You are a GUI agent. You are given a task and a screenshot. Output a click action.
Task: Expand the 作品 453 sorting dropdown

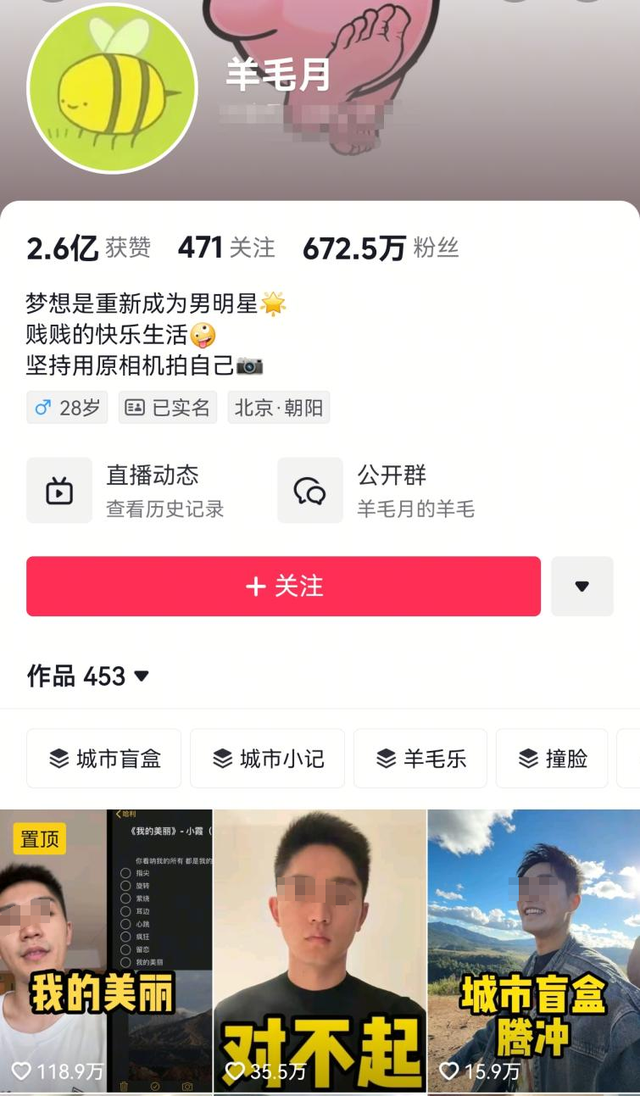88,676
